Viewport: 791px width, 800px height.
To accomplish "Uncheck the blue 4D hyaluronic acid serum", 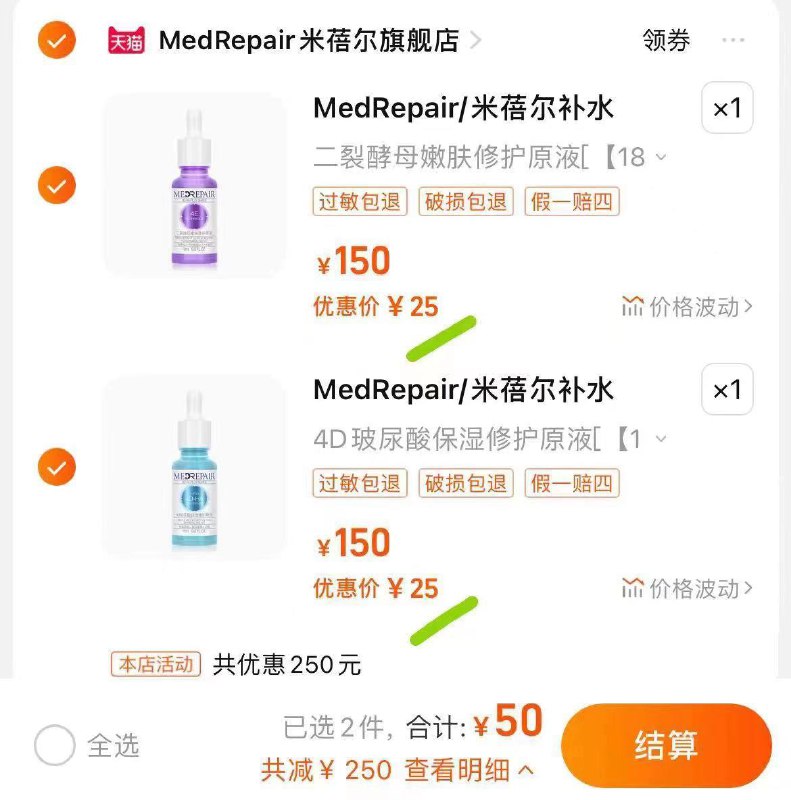I will point(56,467).
